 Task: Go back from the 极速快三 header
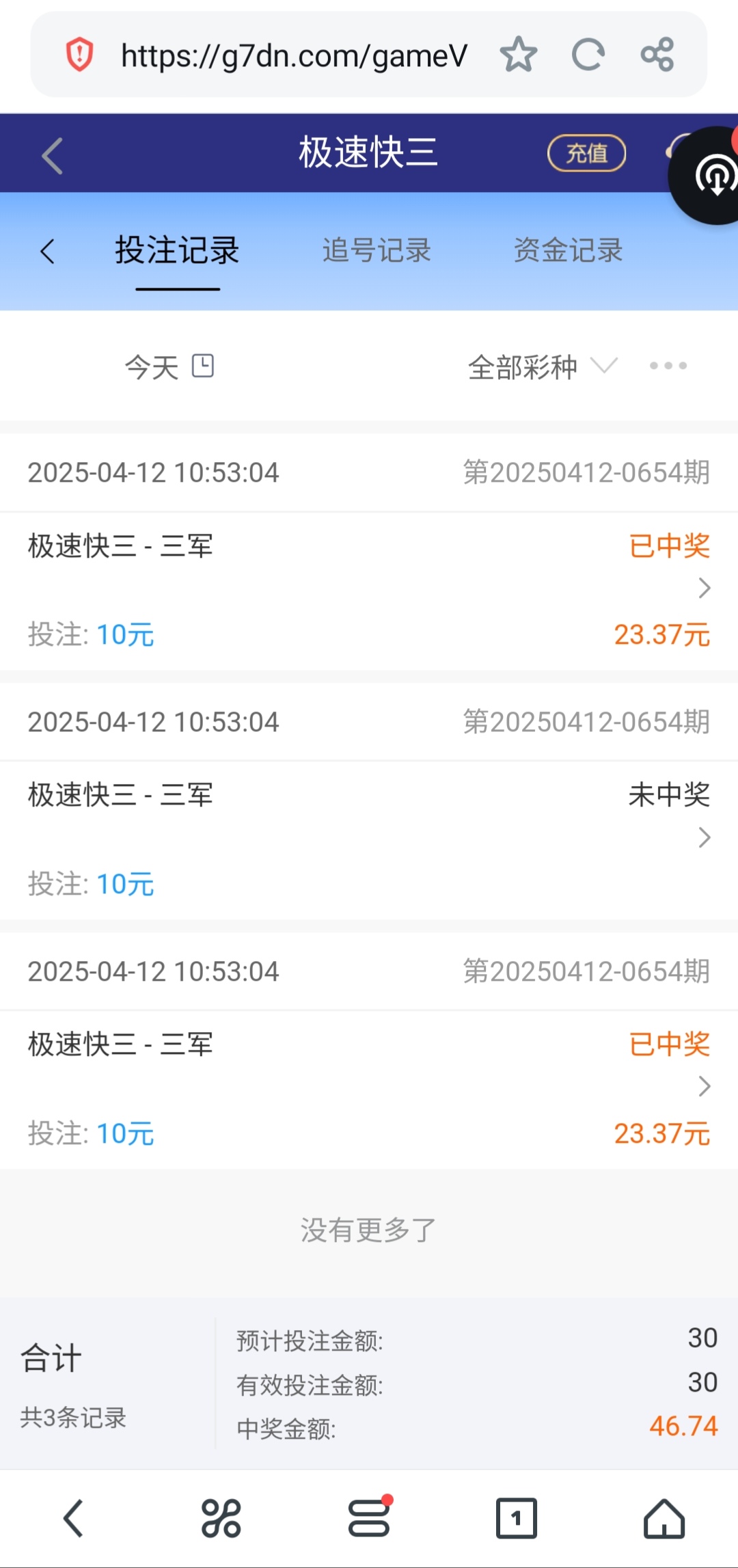(52, 155)
